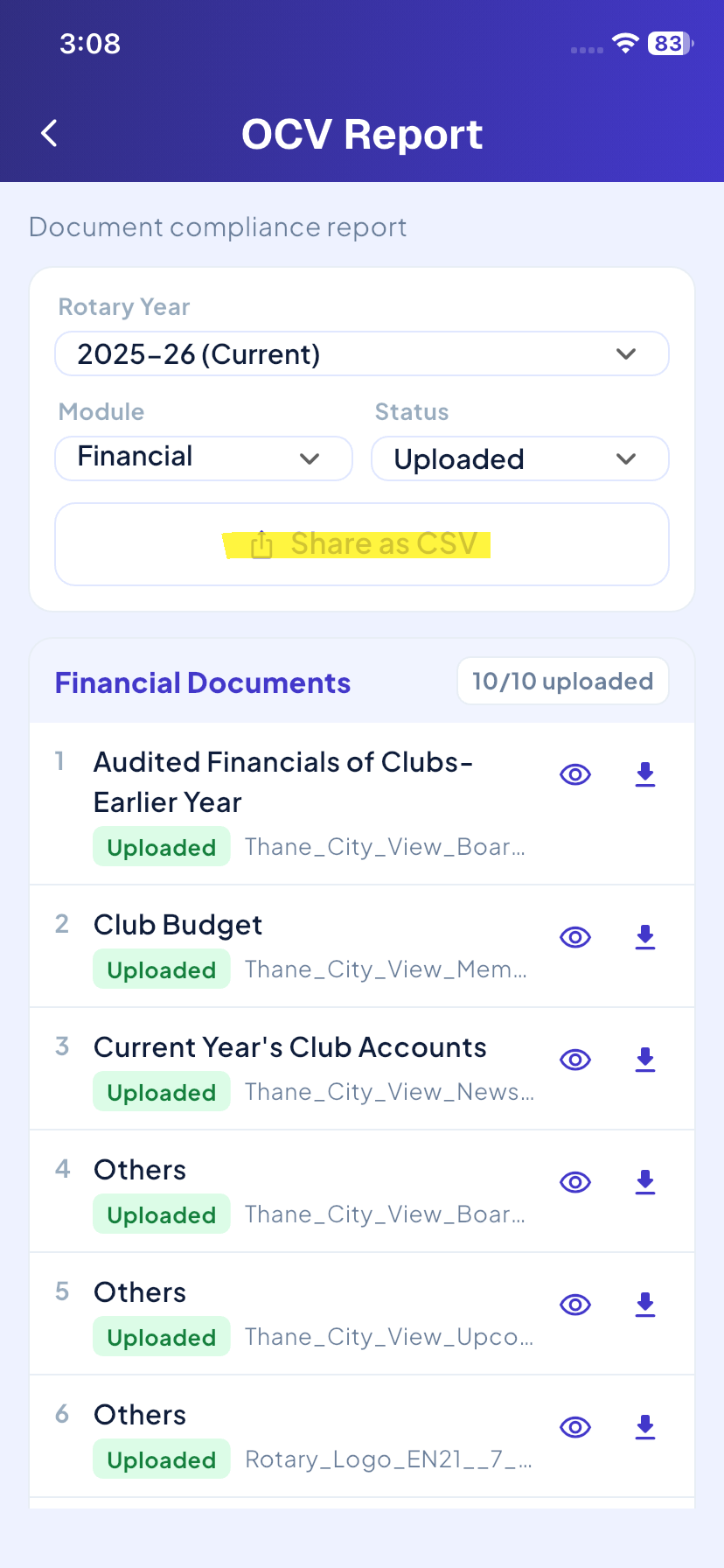
Task: Download the Club Budget file
Action: [x=645, y=937]
